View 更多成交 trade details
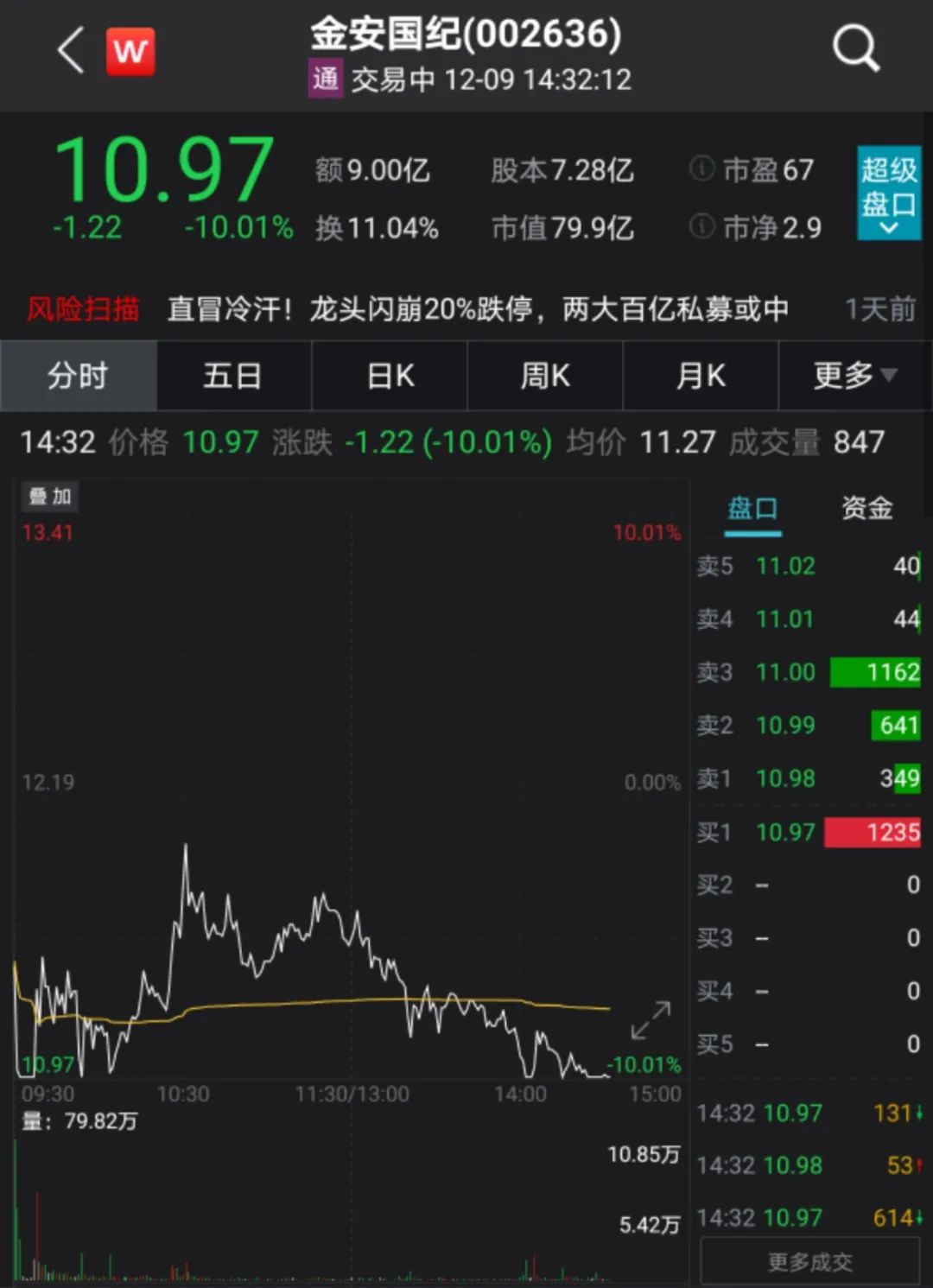 (809, 1262)
